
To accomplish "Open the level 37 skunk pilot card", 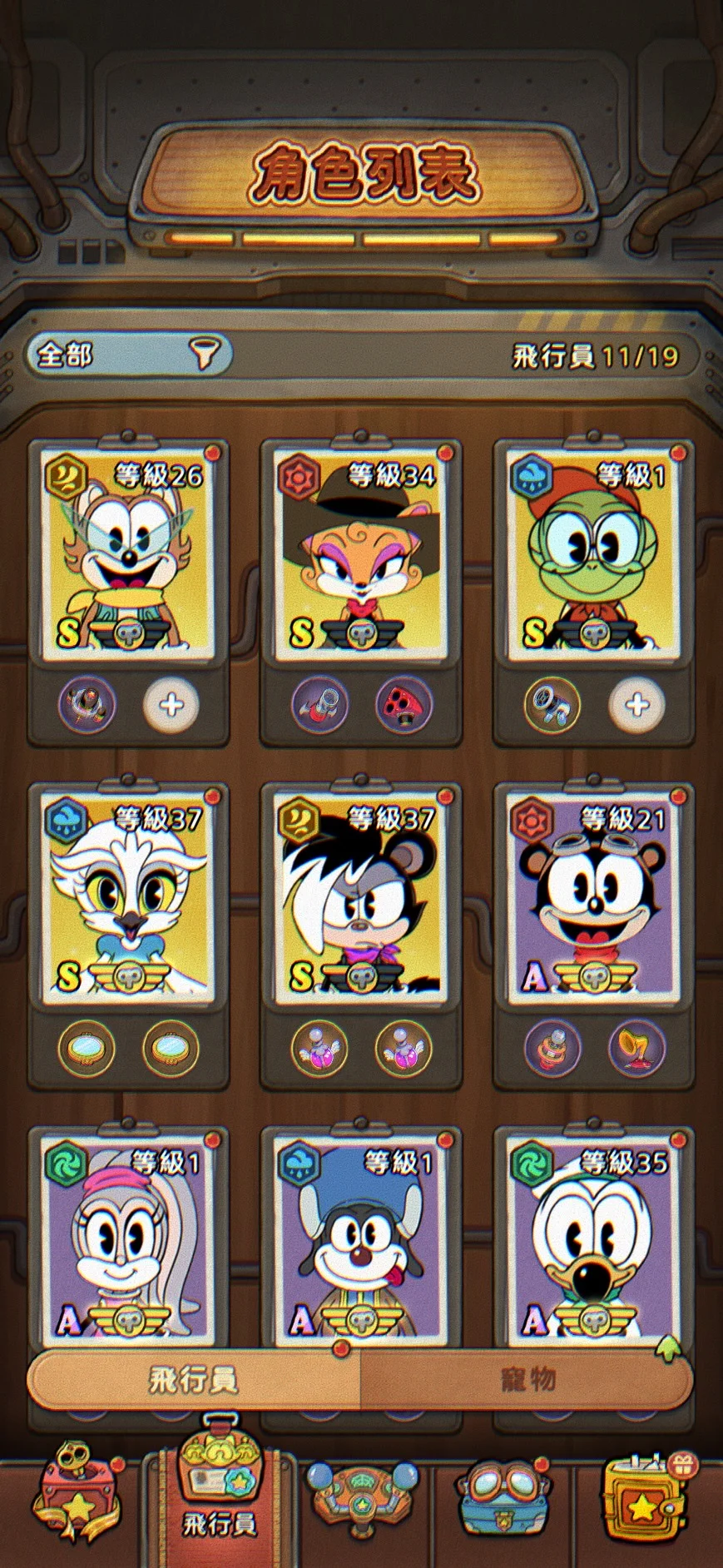I will coord(361,897).
